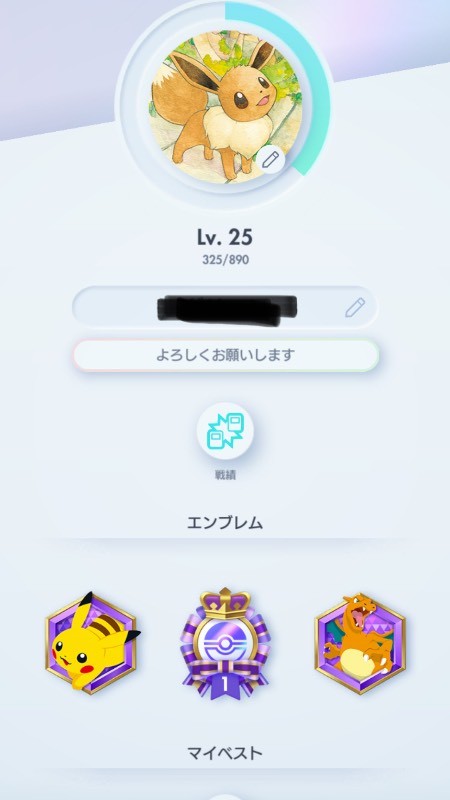This screenshot has height=800, width=450.
Task: Select the crowned Poké Ball rank emblem
Action: [x=225, y=644]
